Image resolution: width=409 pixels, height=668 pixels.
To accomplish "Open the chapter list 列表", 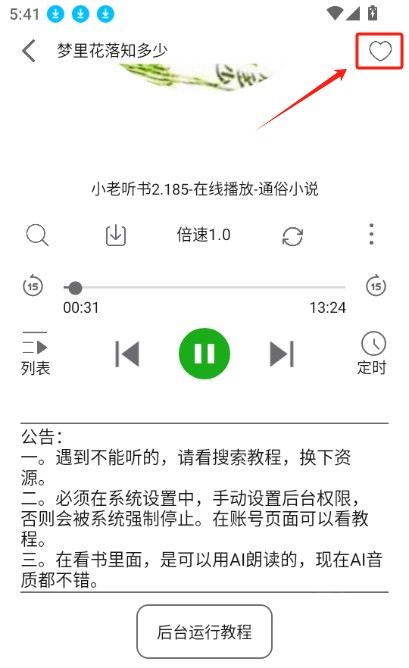I will (x=35, y=354).
